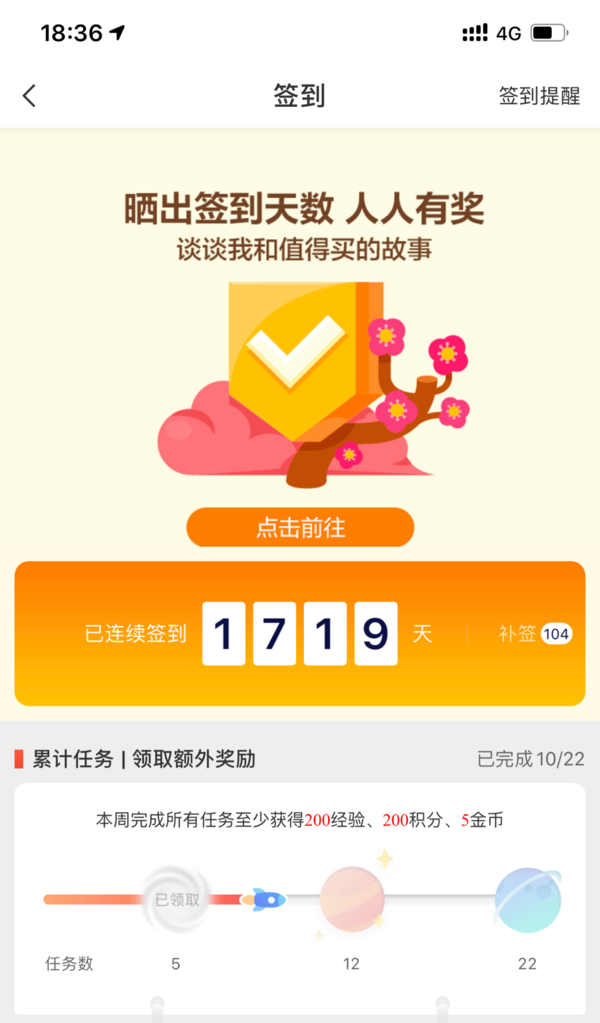Claim the 12-task planet reward
This screenshot has width=600, height=1023.
(x=352, y=899)
